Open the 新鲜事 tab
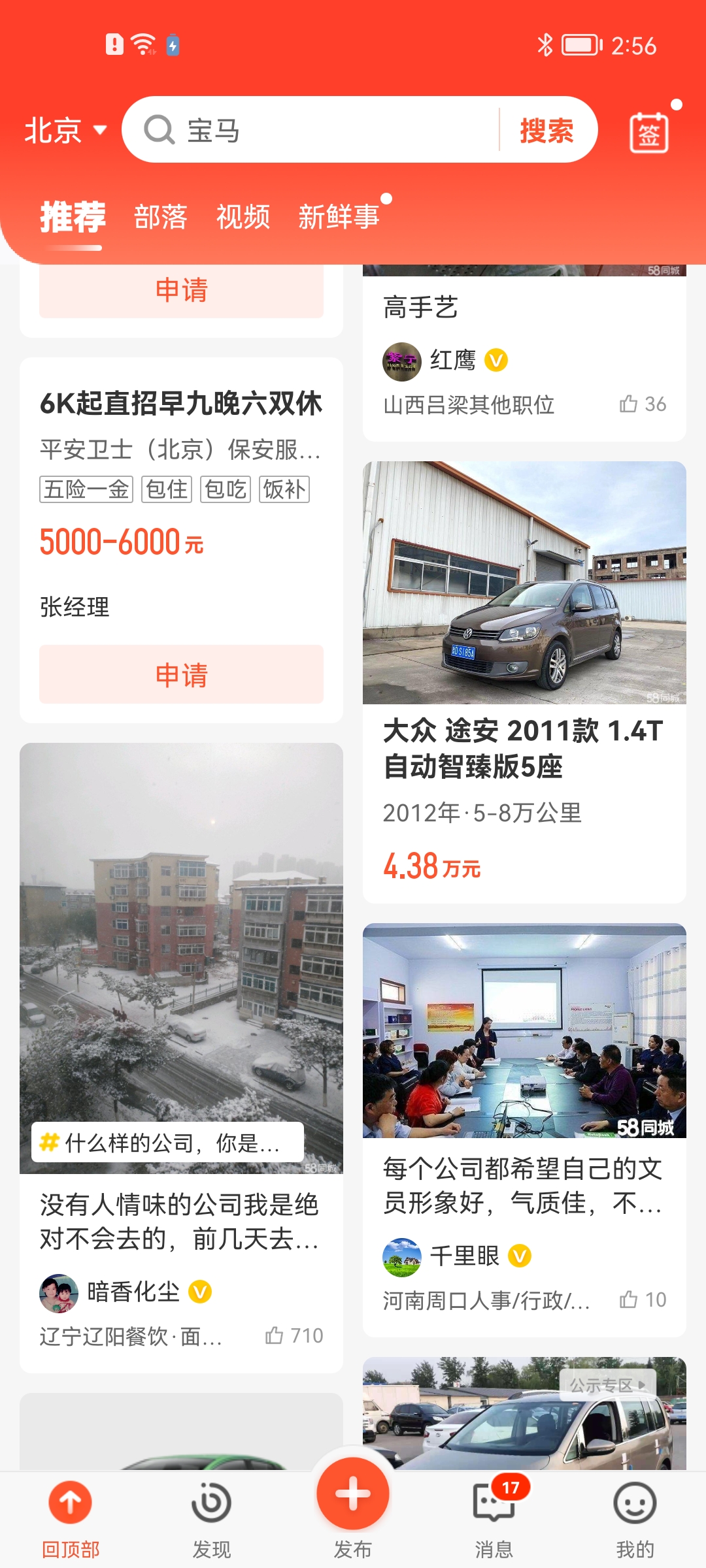The height and width of the screenshot is (1568, 706). (339, 217)
